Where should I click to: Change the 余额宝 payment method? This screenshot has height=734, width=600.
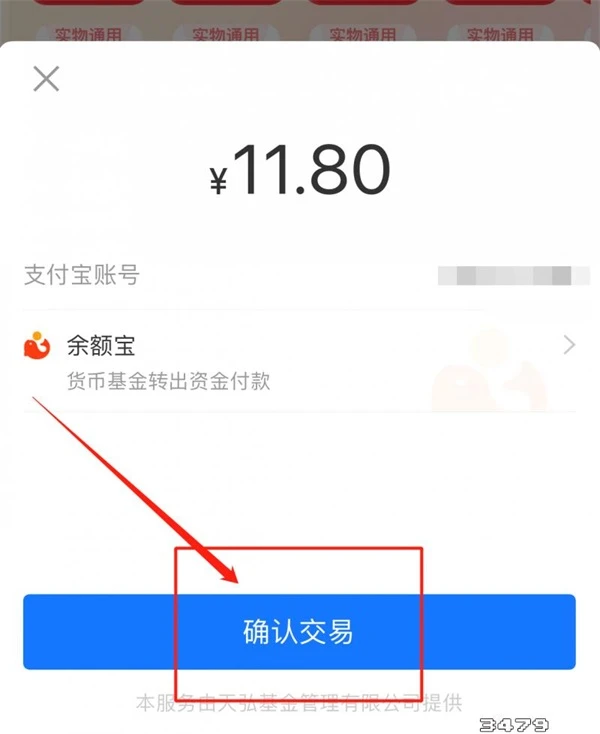point(299,361)
